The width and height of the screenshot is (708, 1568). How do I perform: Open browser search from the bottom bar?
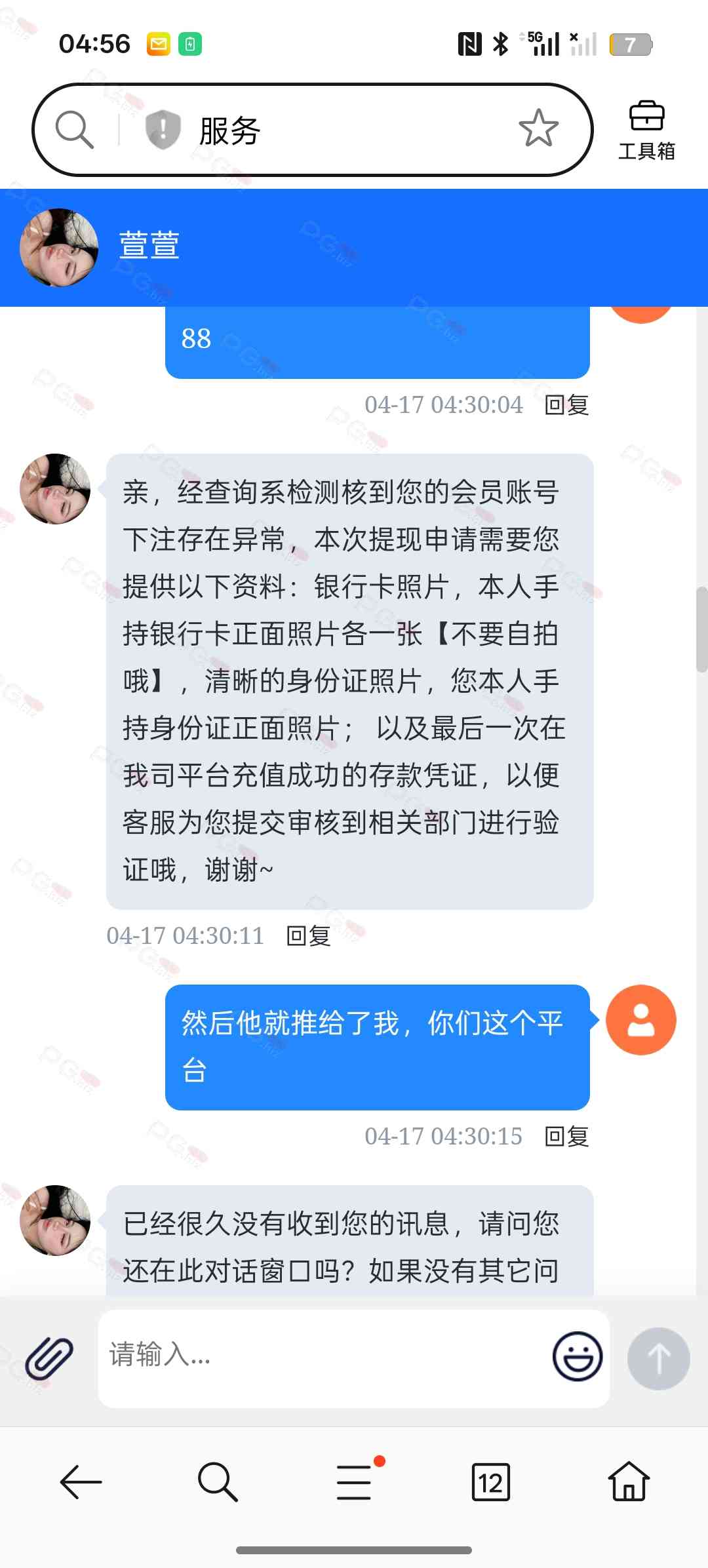click(217, 1482)
